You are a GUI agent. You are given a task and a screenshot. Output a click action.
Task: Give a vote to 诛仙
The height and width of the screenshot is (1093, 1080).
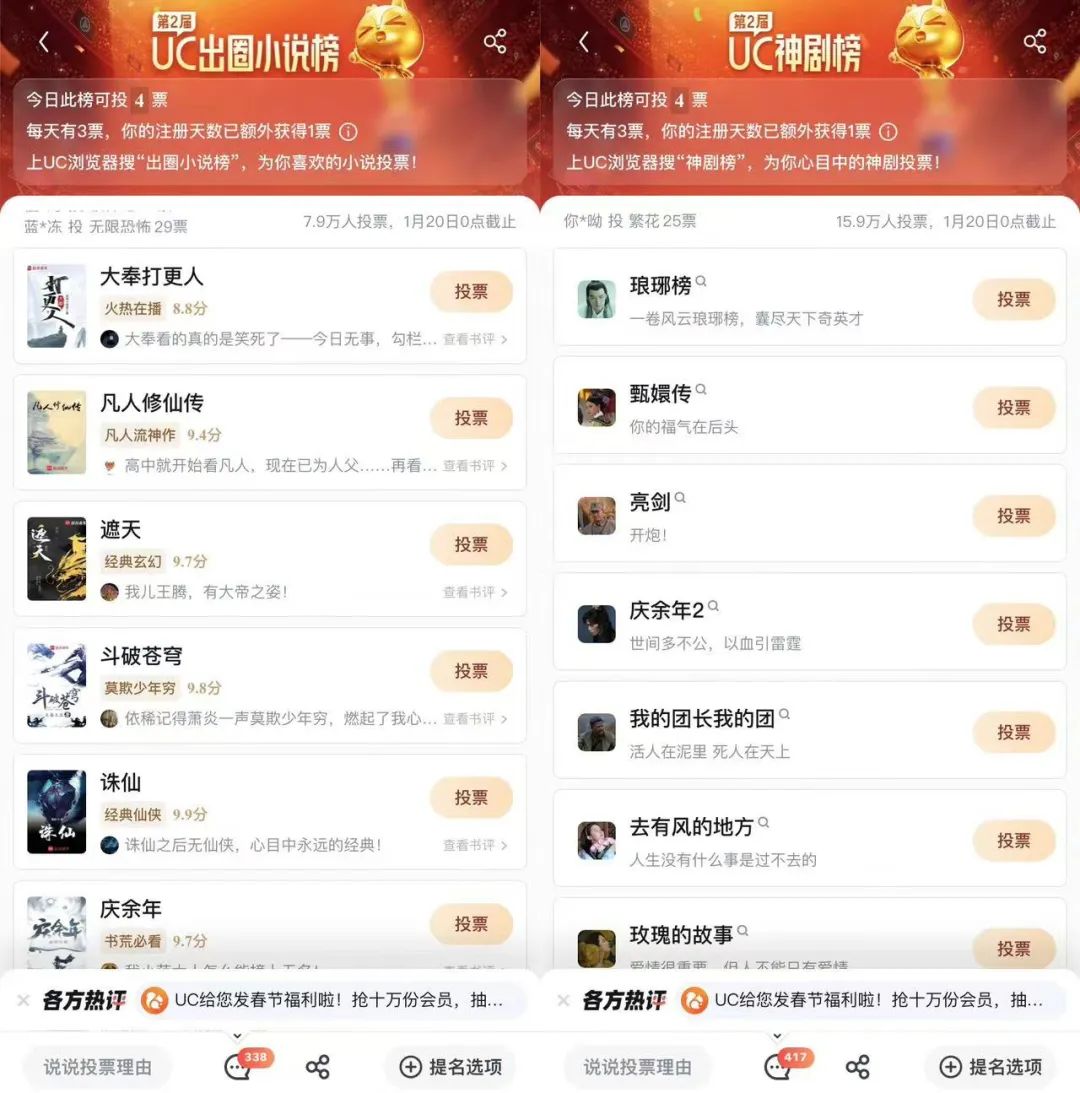(x=471, y=798)
